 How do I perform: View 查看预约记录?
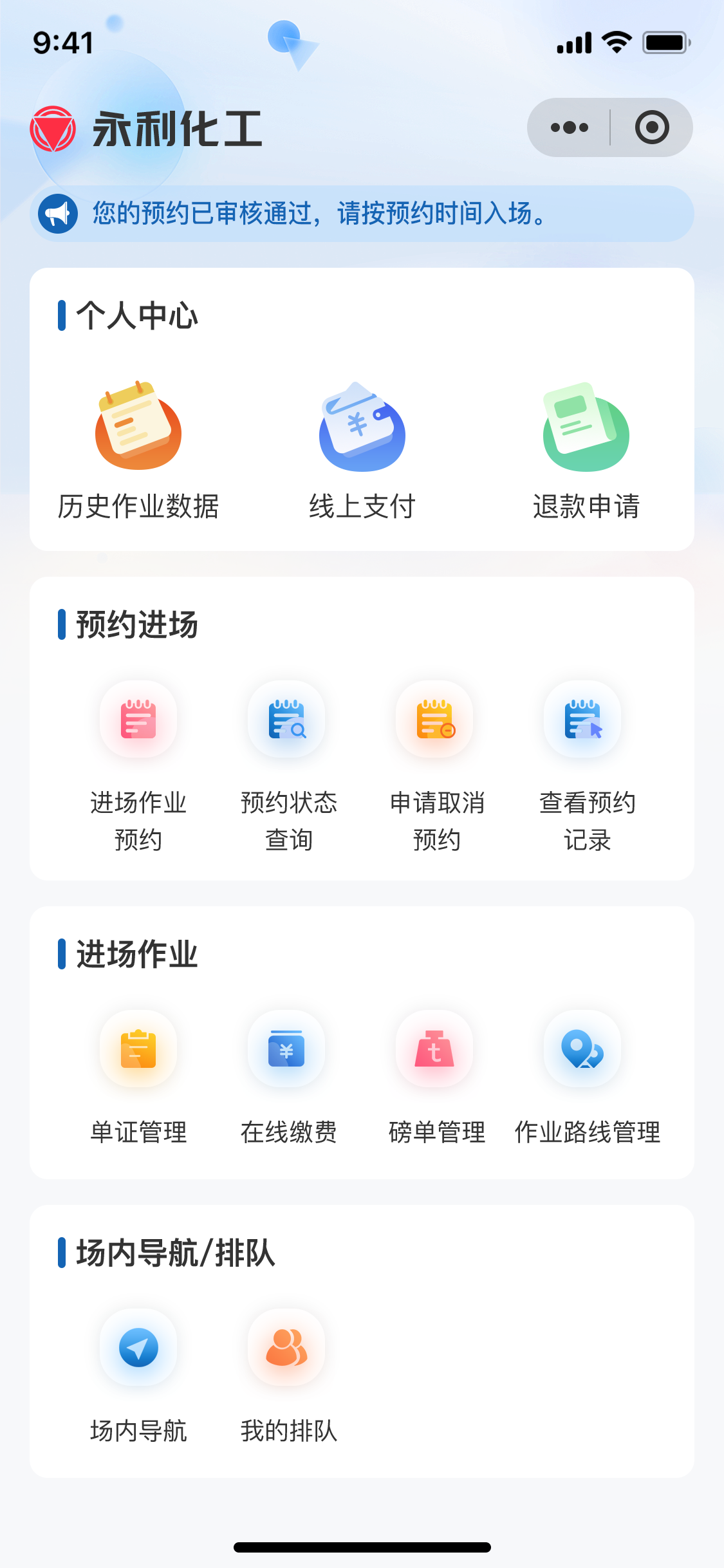[x=584, y=766]
